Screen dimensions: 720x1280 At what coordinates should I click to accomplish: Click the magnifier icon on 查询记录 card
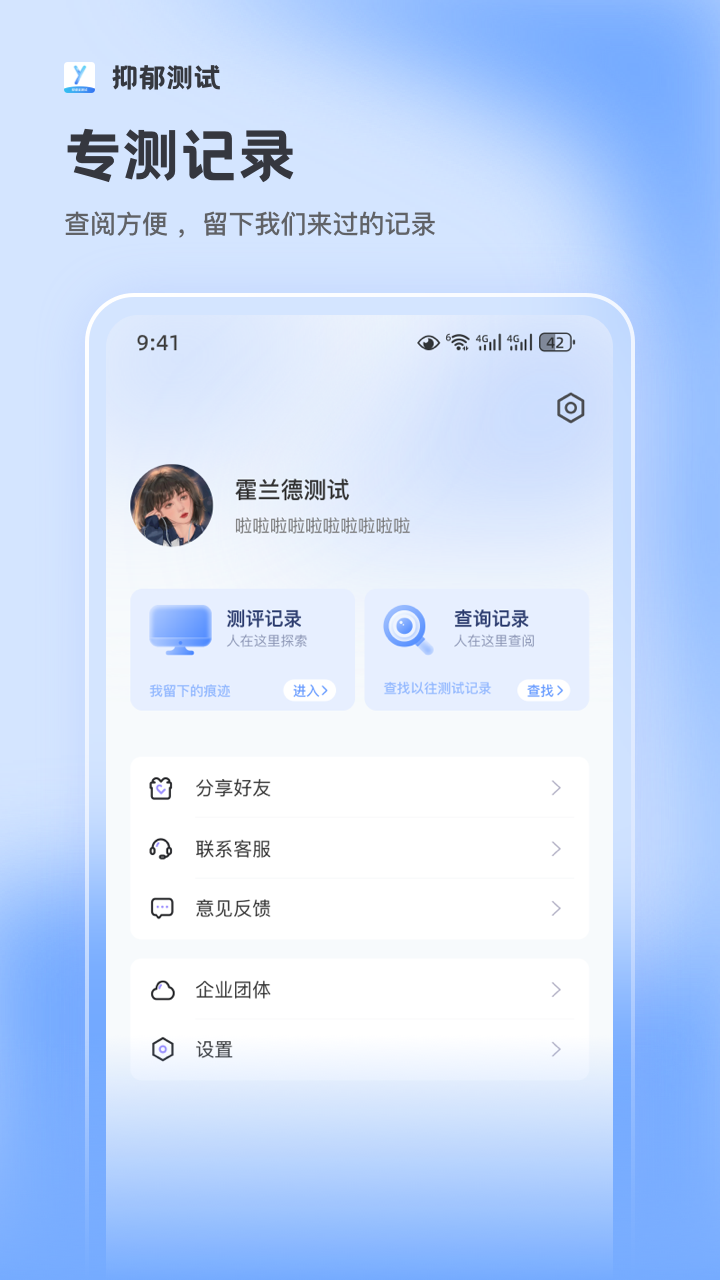click(x=411, y=630)
